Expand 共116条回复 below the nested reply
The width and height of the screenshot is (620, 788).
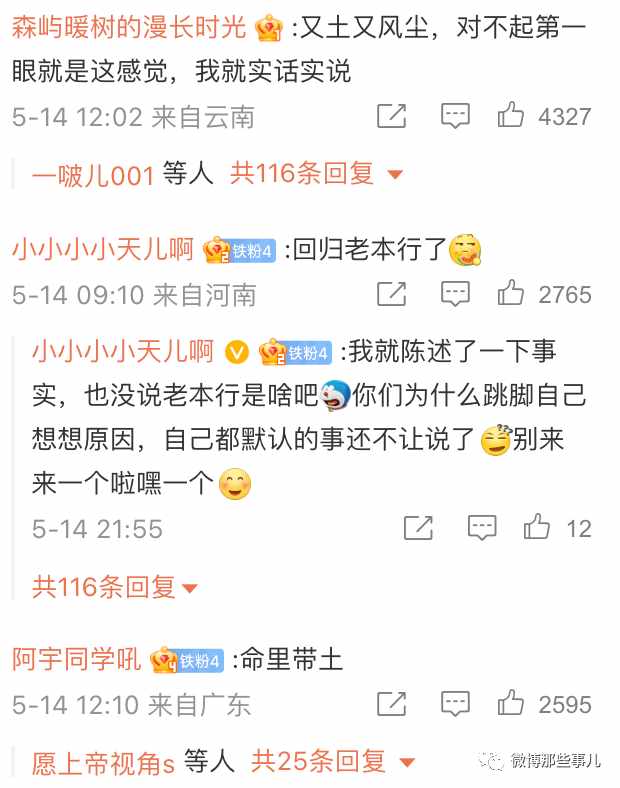click(x=115, y=586)
